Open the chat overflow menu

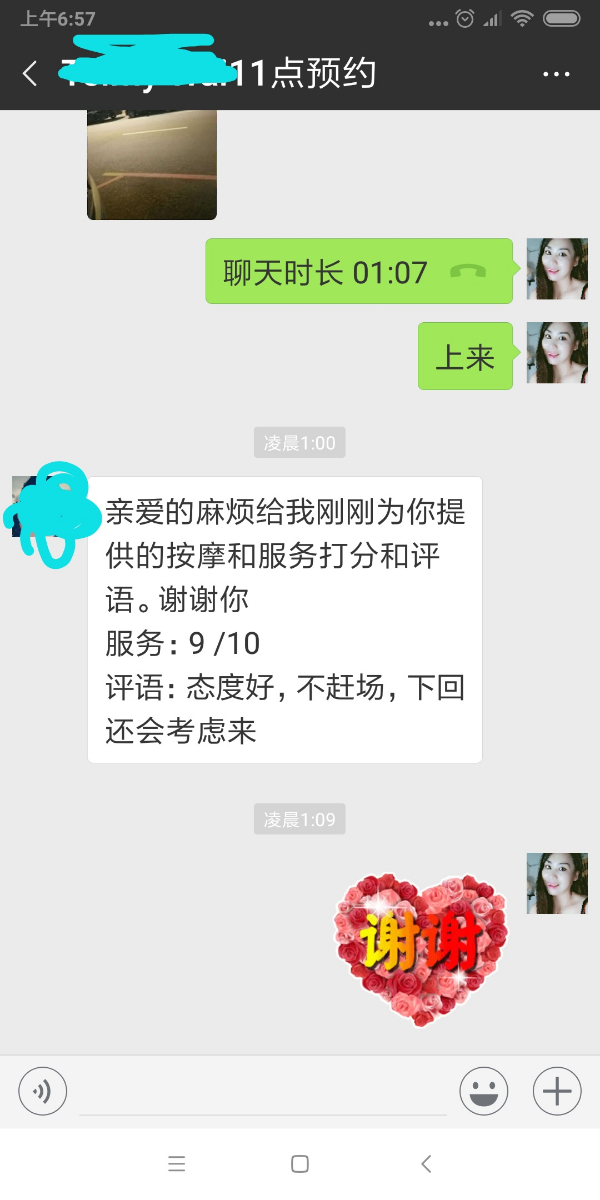coord(556,74)
